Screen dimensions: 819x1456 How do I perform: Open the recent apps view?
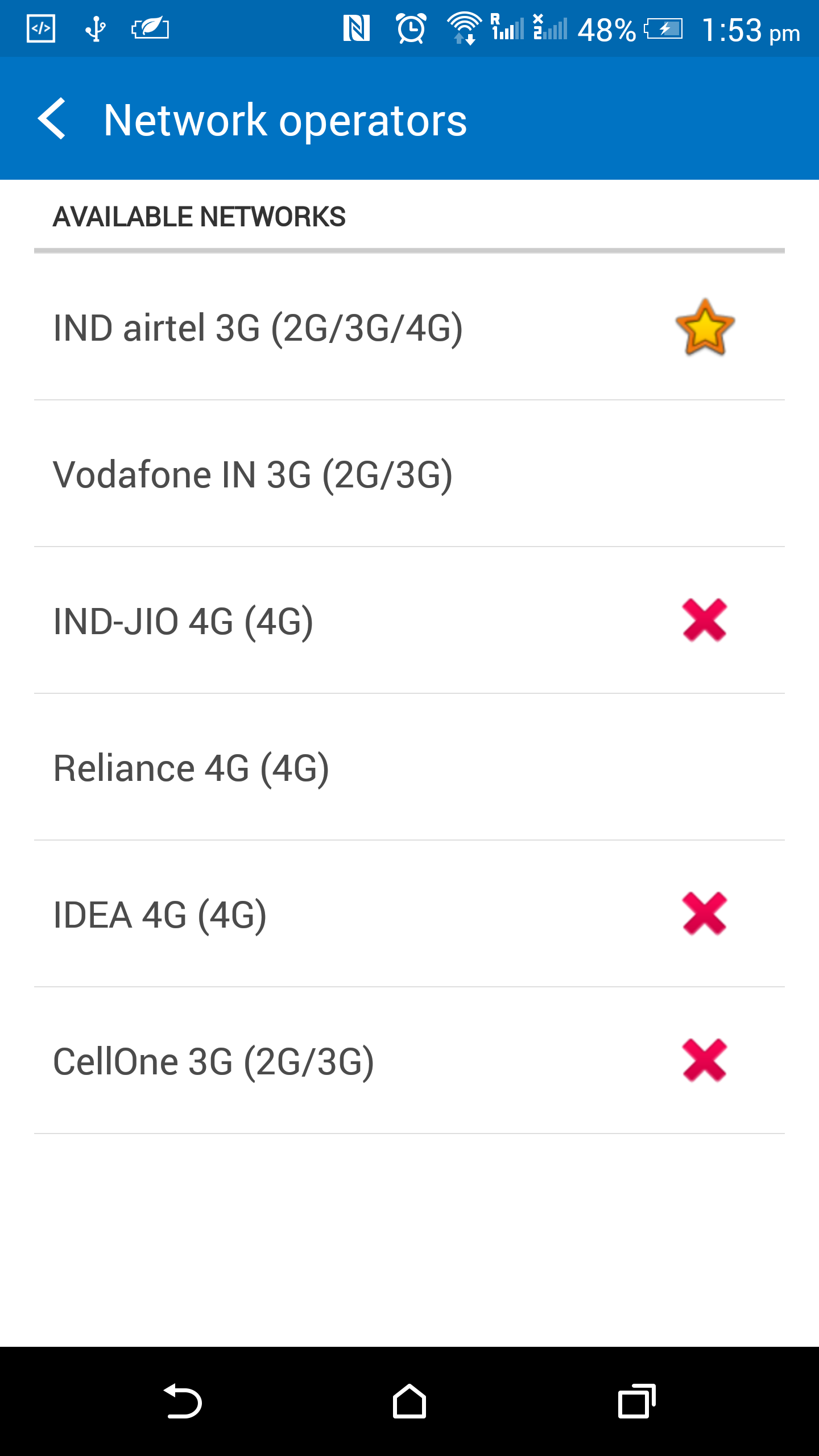tap(636, 1401)
